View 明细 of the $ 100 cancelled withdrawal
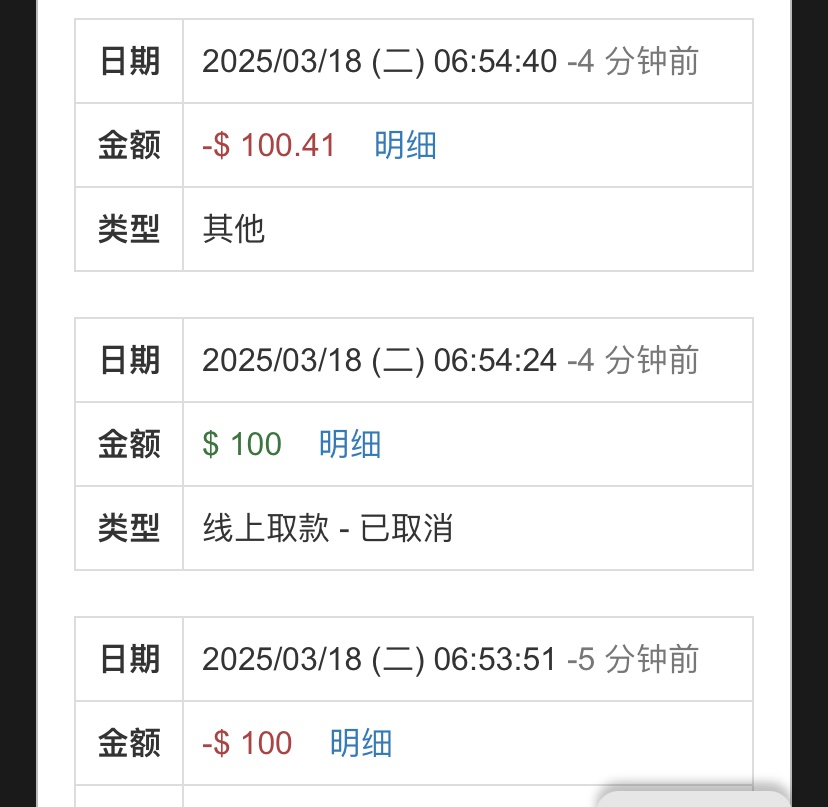Image resolution: width=828 pixels, height=807 pixels. pos(350,444)
